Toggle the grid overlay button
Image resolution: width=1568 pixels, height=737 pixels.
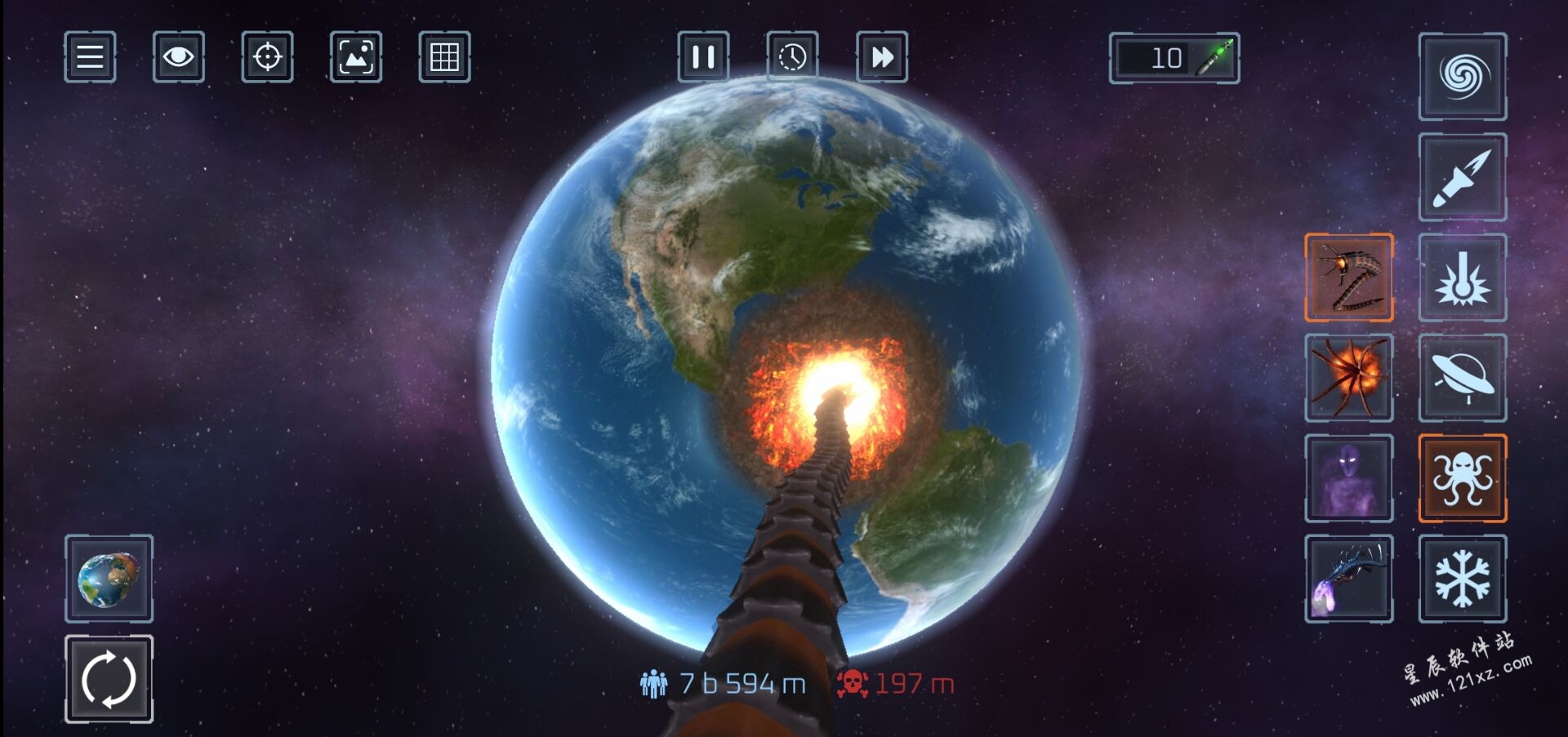[x=444, y=57]
